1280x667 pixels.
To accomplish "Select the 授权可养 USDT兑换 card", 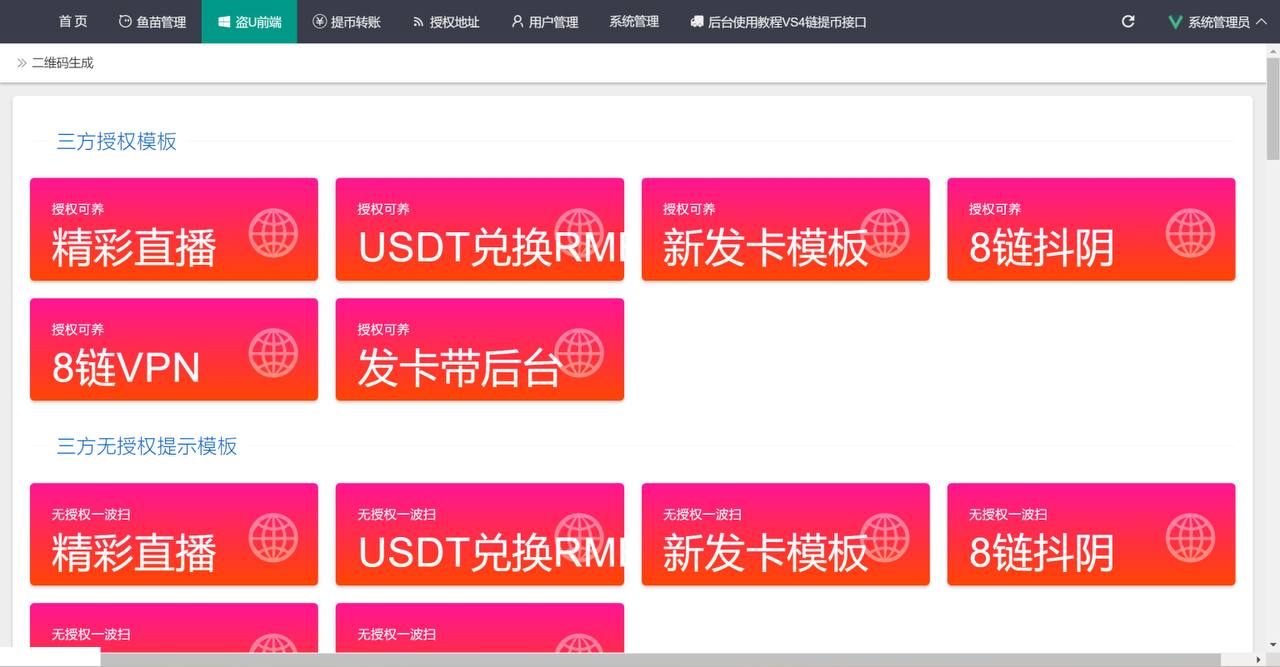I will [x=480, y=229].
